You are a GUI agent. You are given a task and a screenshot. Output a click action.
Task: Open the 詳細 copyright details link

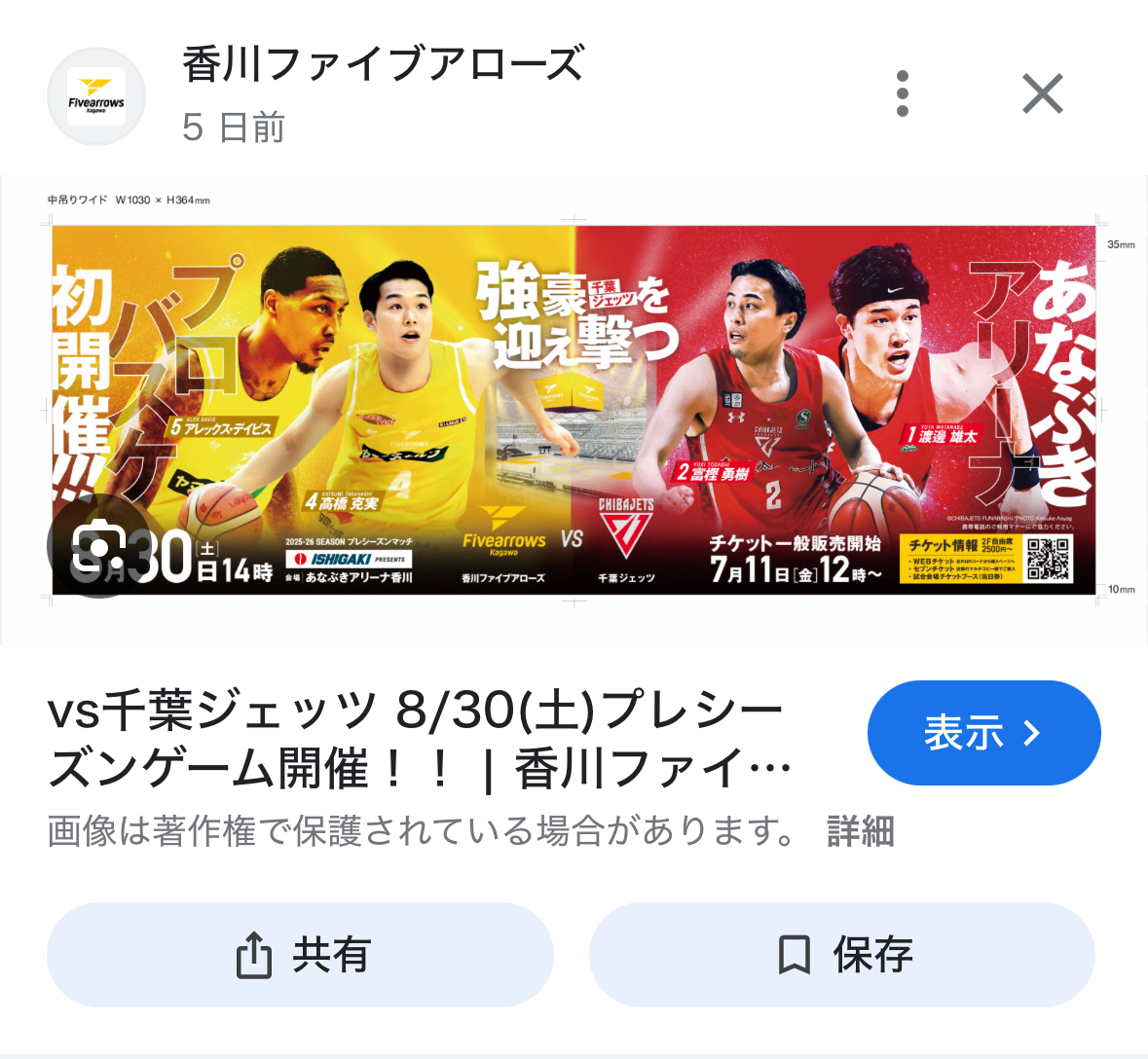coord(860,832)
